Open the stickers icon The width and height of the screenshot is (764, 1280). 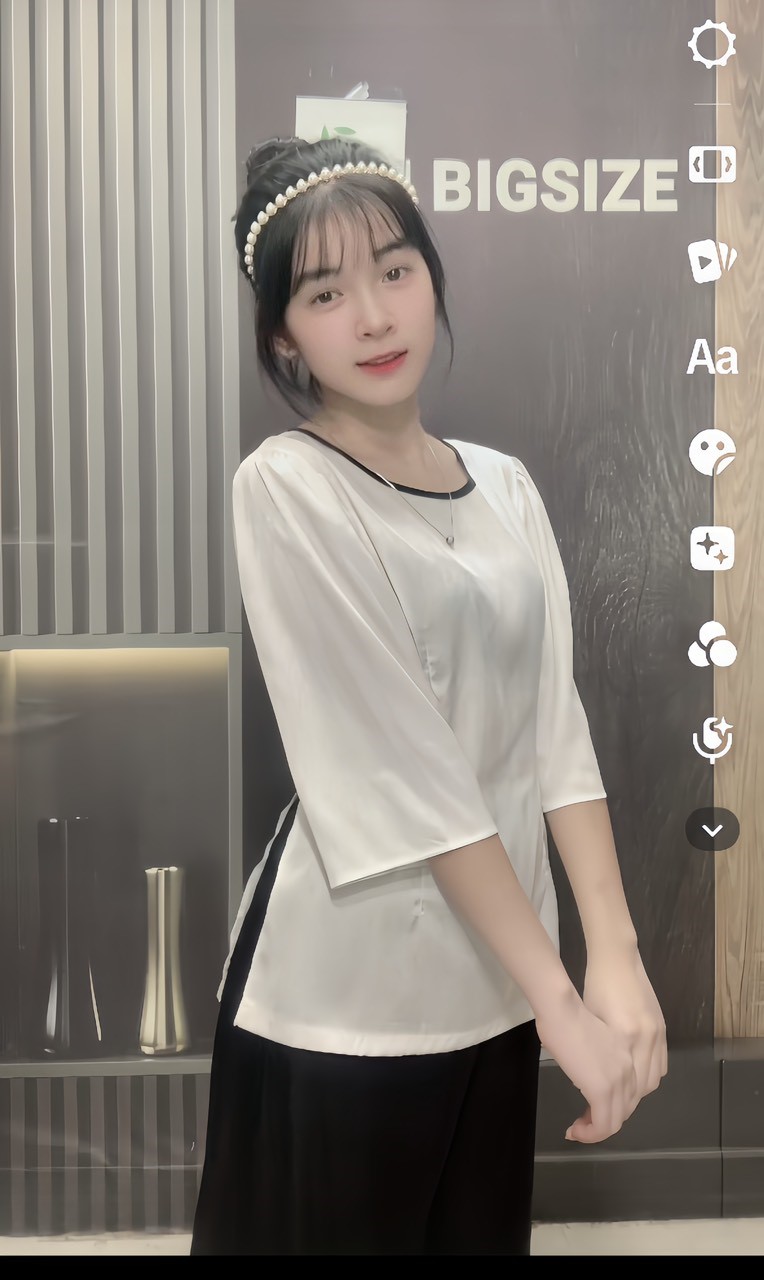712,452
